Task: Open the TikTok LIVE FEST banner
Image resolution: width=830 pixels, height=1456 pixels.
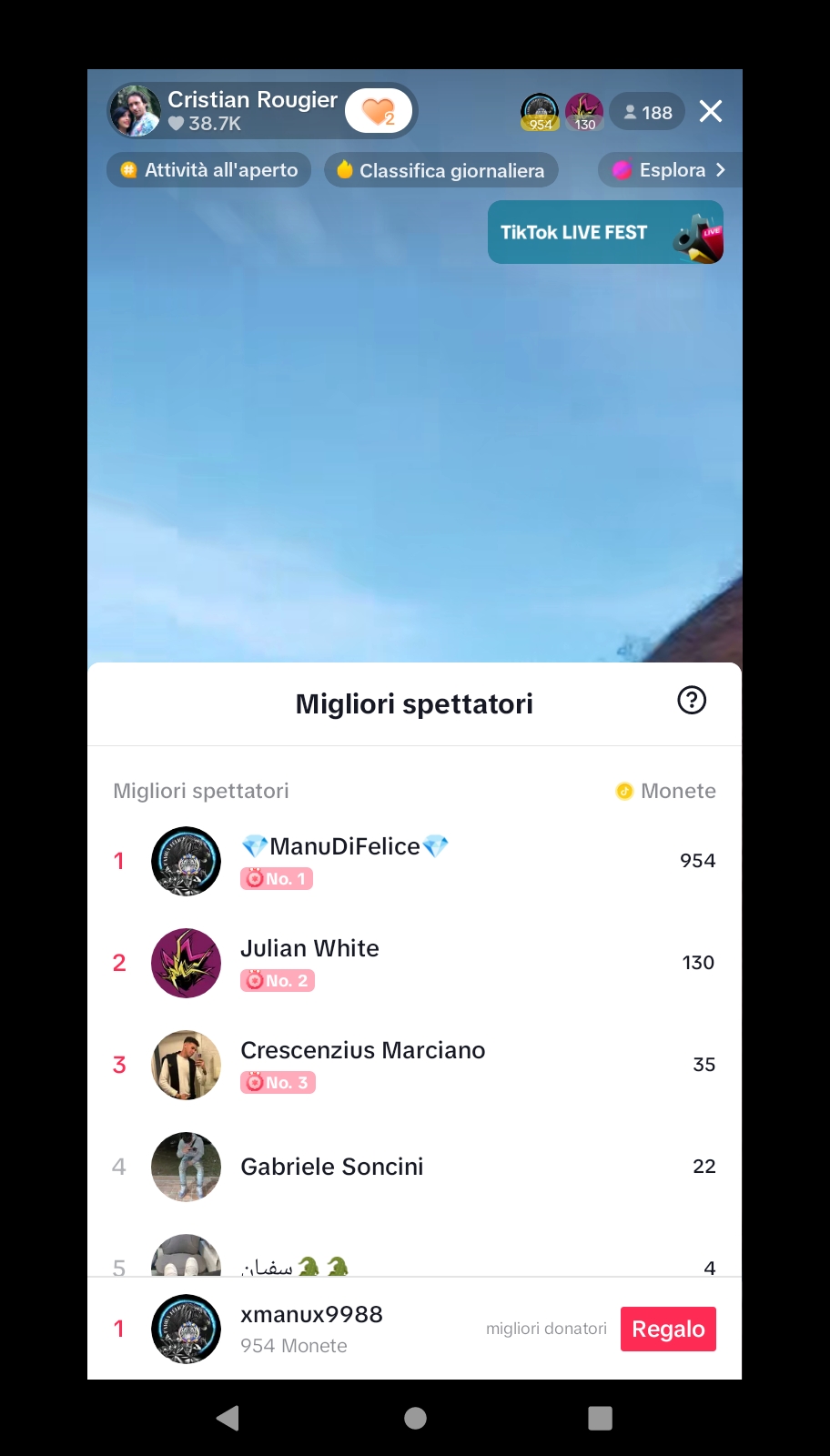Action: click(606, 232)
